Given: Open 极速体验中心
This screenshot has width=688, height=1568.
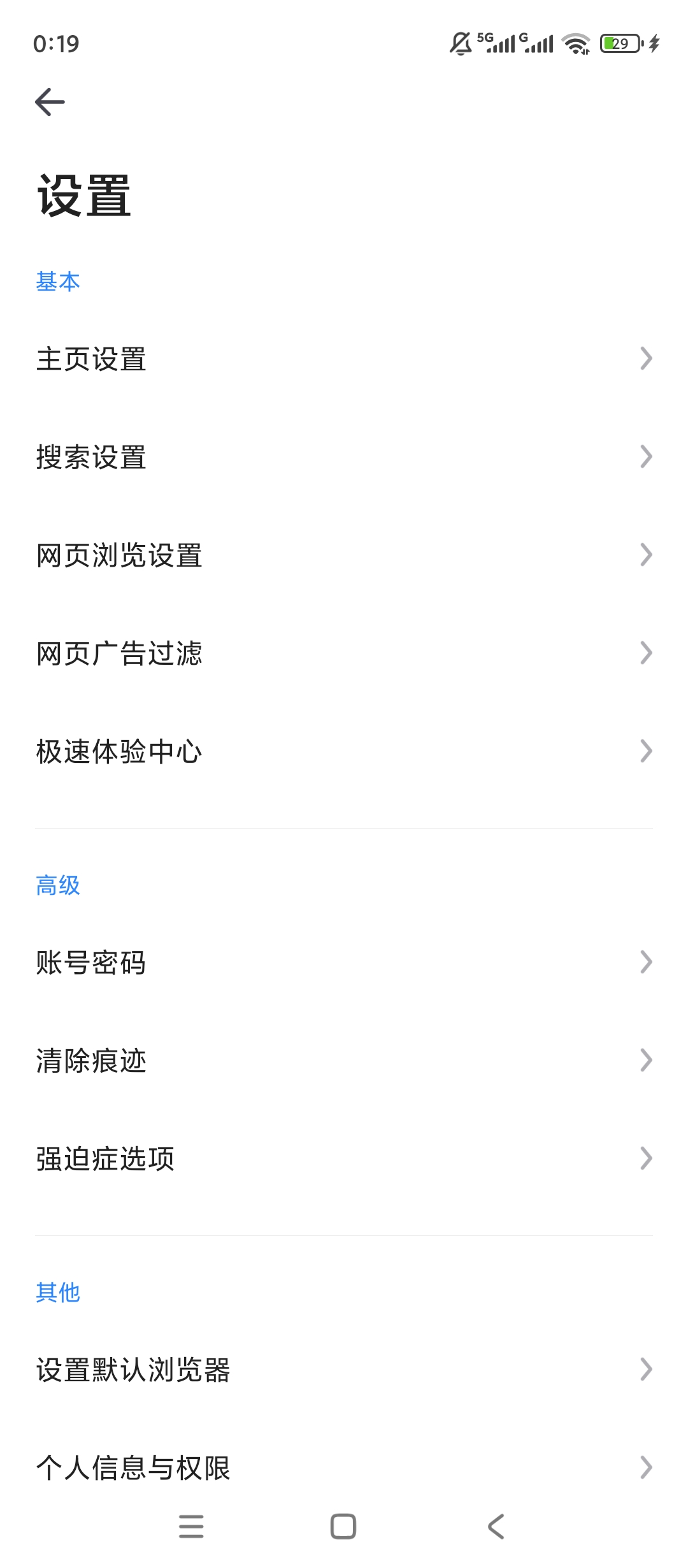Looking at the screenshot, I should click(x=344, y=751).
